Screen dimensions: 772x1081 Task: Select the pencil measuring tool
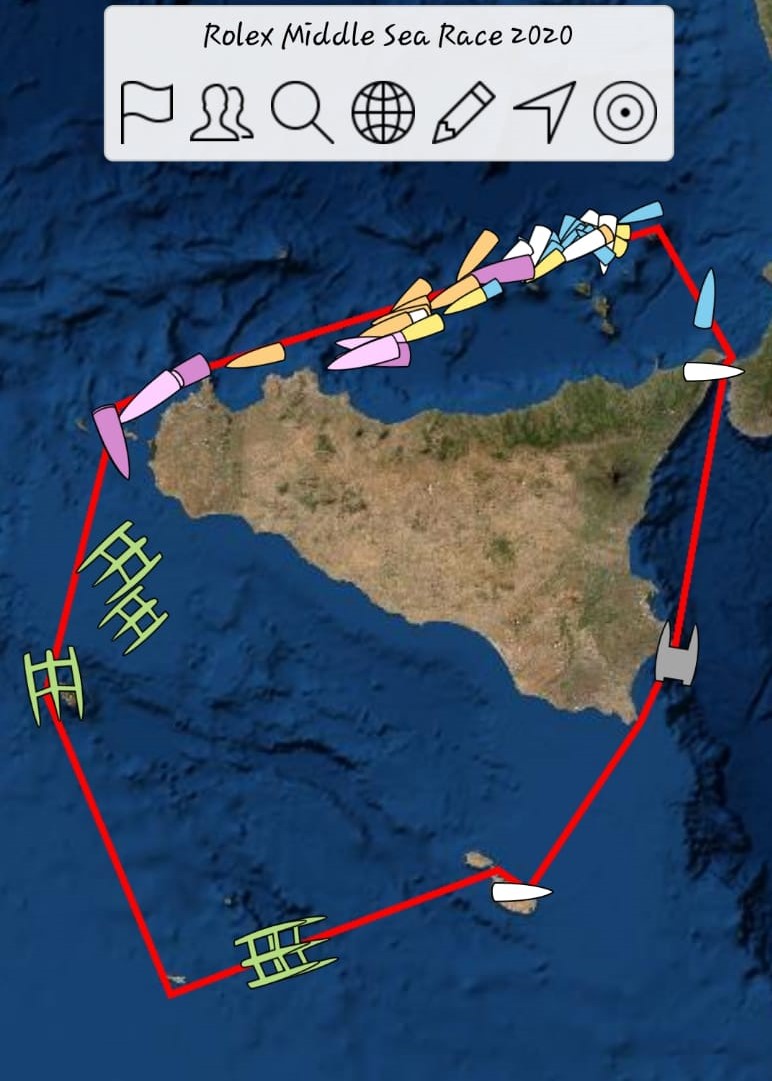pyautogui.click(x=464, y=112)
